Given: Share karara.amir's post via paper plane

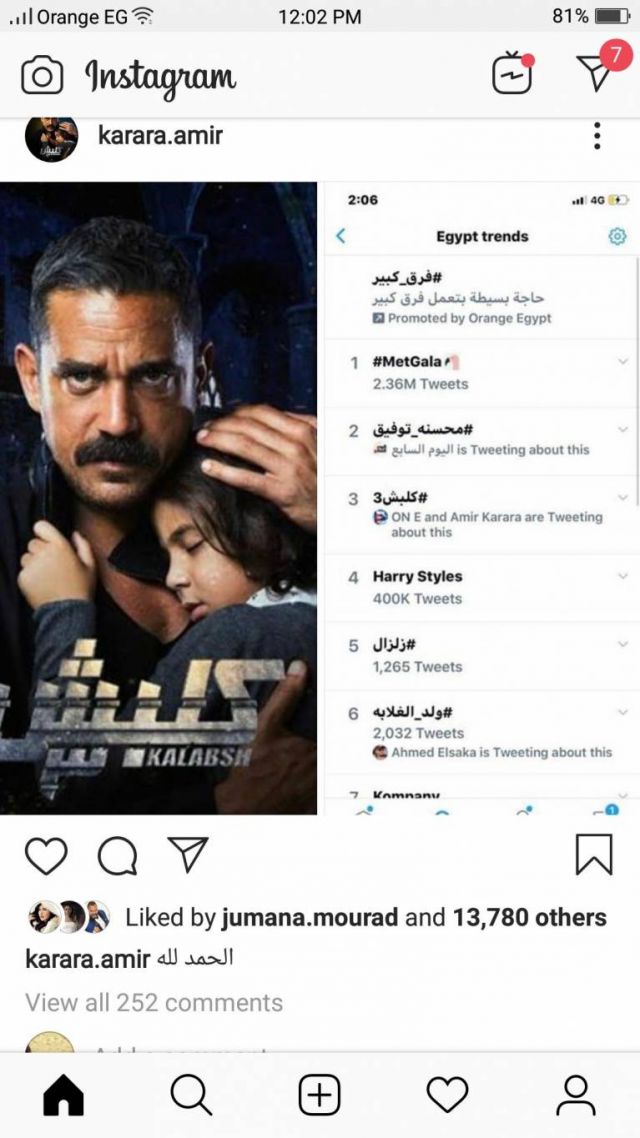Looking at the screenshot, I should point(187,854).
